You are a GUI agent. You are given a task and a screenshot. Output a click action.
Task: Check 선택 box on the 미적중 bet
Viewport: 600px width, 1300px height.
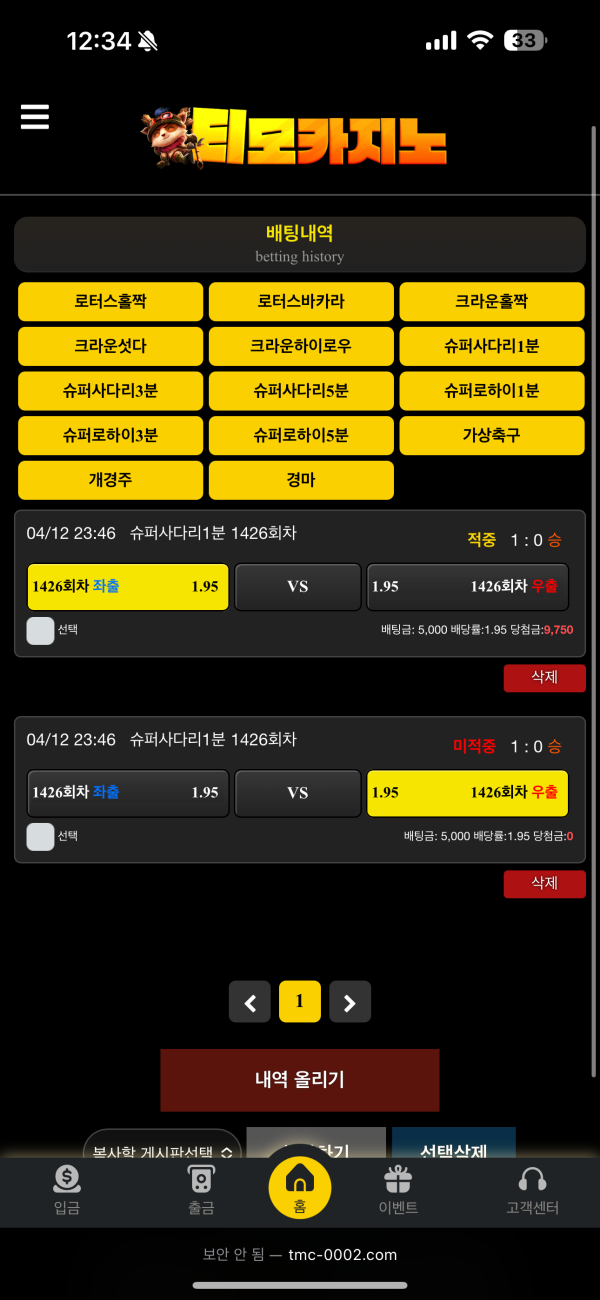click(x=40, y=836)
